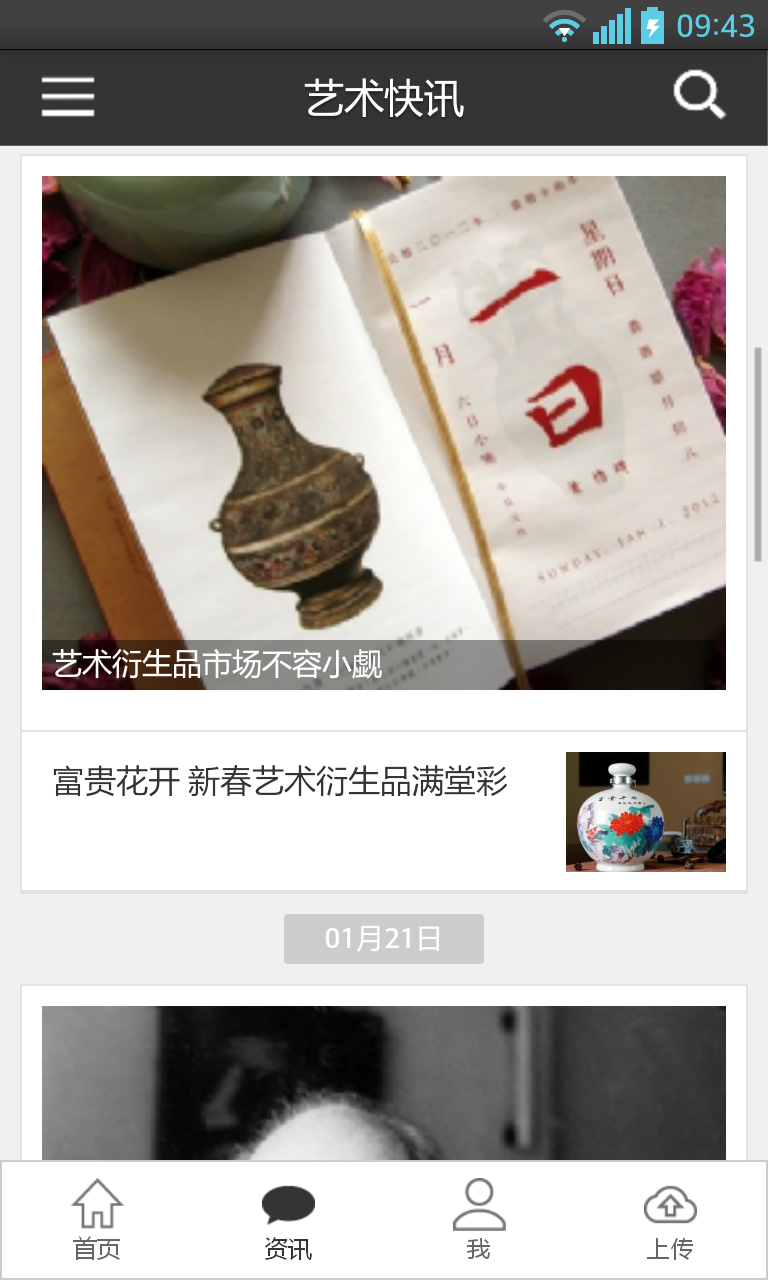
Task: Select the 资讯 tab
Action: tap(288, 1220)
